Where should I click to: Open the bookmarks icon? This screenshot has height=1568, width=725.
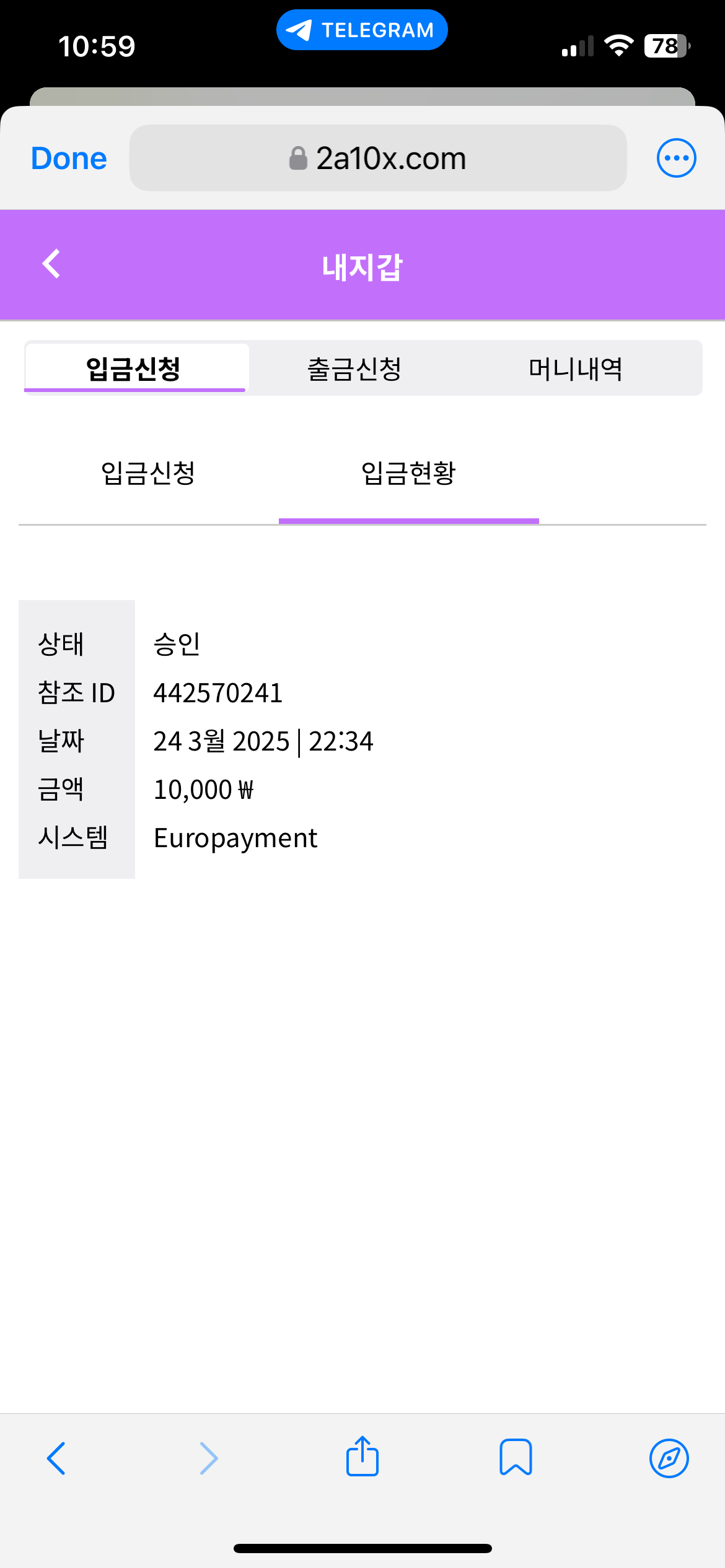point(516,1457)
